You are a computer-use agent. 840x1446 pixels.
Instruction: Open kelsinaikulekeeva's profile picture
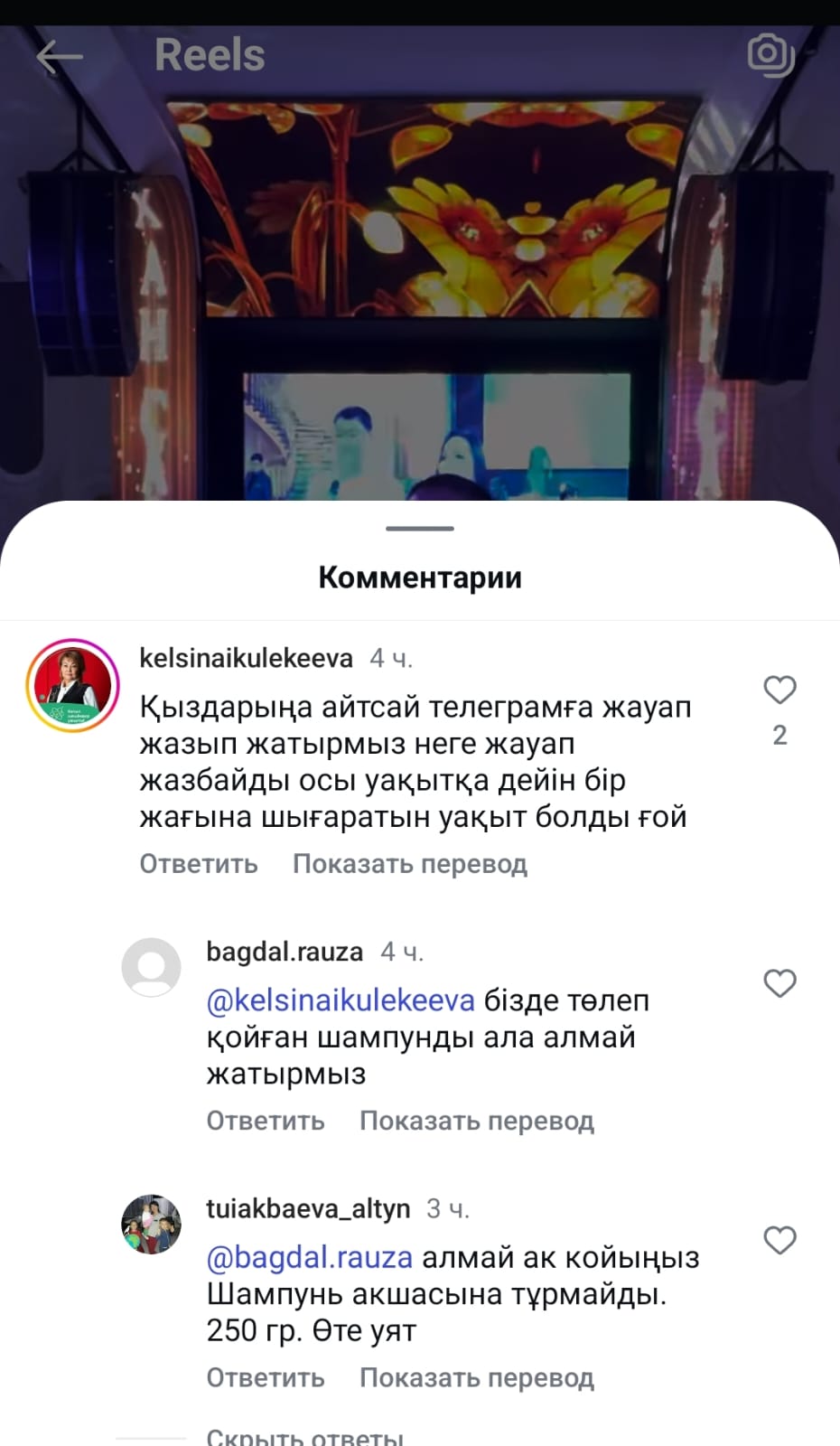72,686
